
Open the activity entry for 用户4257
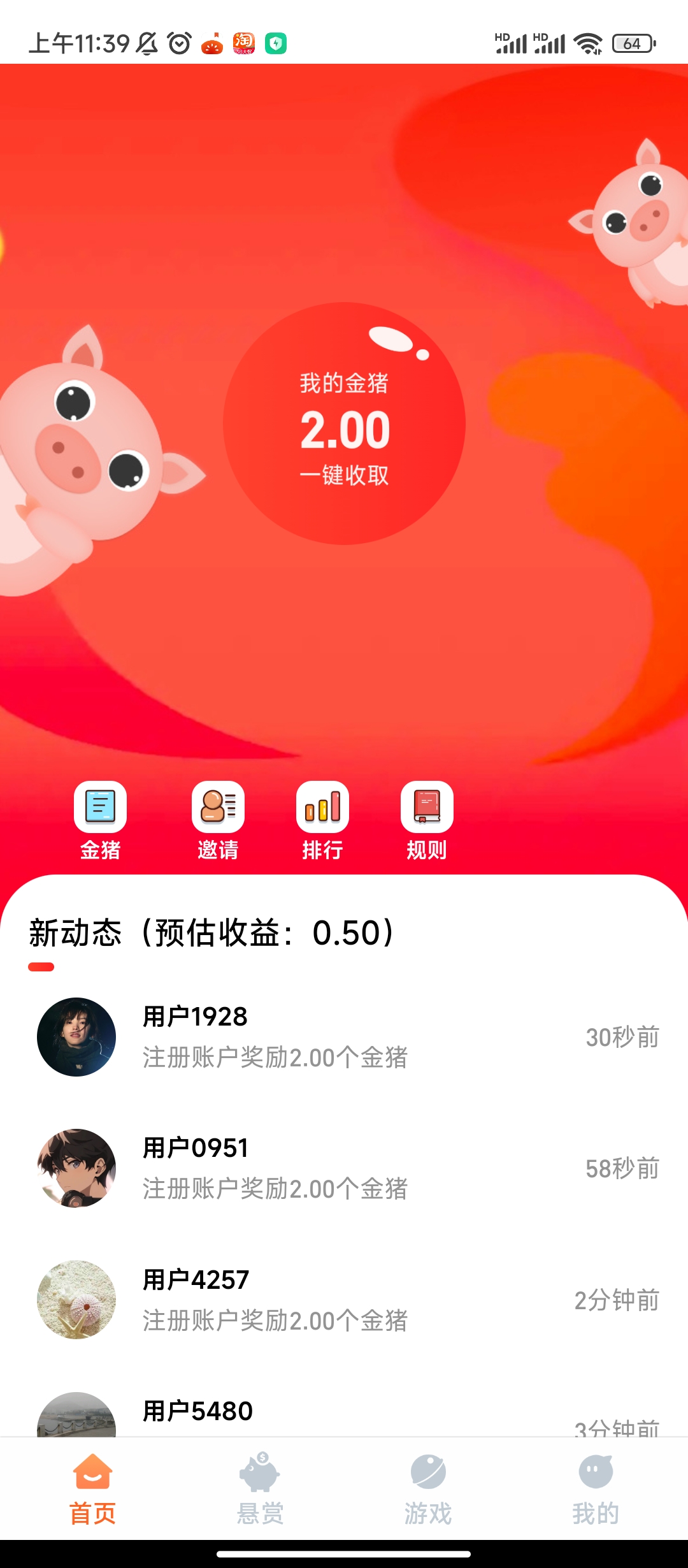[x=344, y=1300]
